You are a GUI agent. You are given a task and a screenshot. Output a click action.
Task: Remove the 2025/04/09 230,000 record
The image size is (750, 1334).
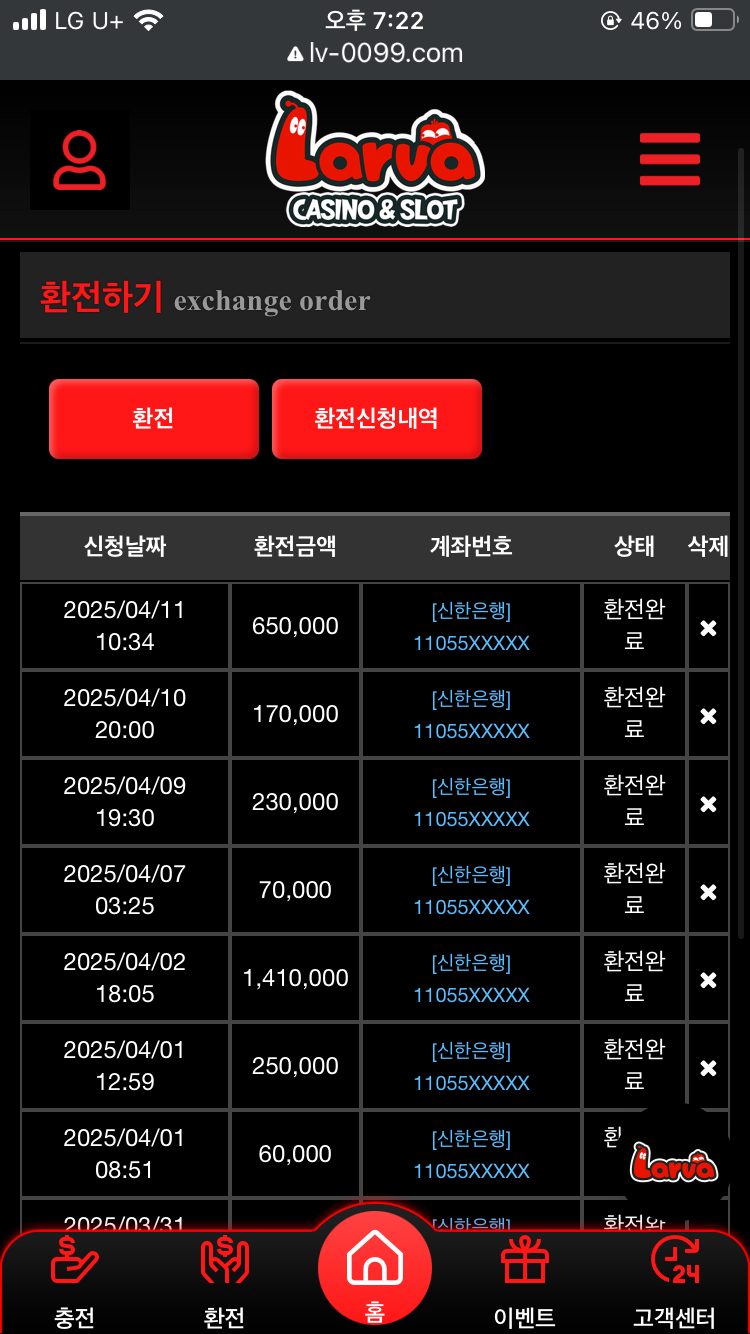pos(708,804)
